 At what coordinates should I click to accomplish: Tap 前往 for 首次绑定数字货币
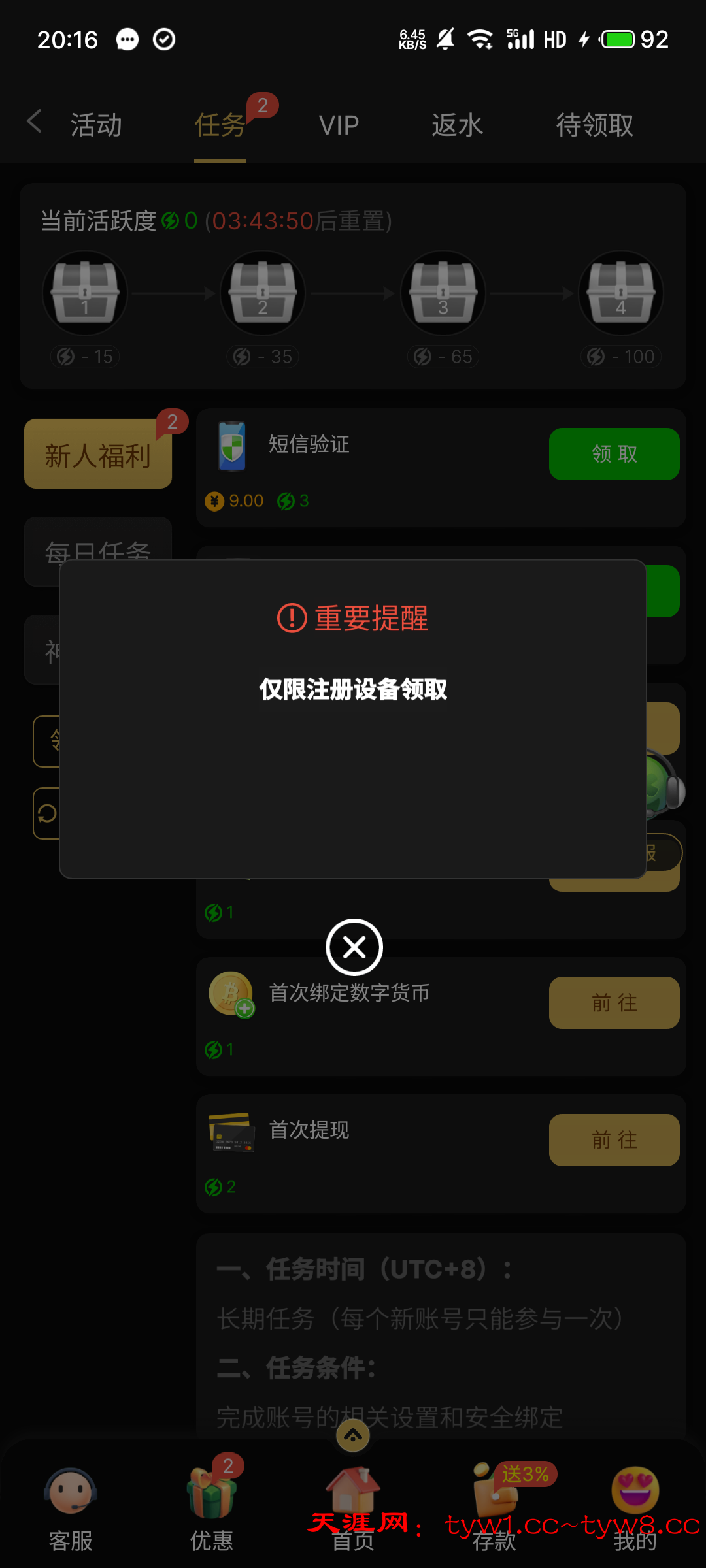[613, 1003]
